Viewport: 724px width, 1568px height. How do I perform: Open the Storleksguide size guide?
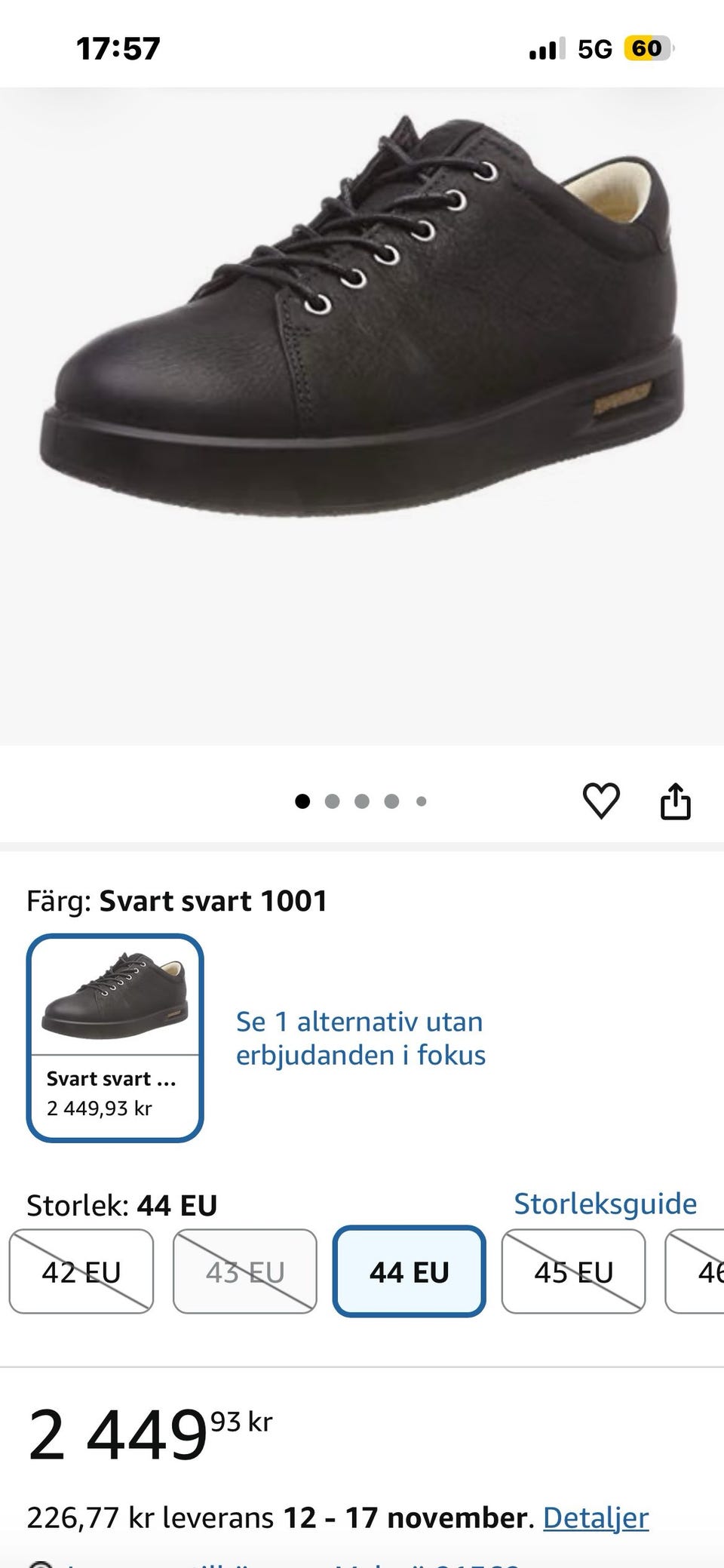tap(605, 1203)
